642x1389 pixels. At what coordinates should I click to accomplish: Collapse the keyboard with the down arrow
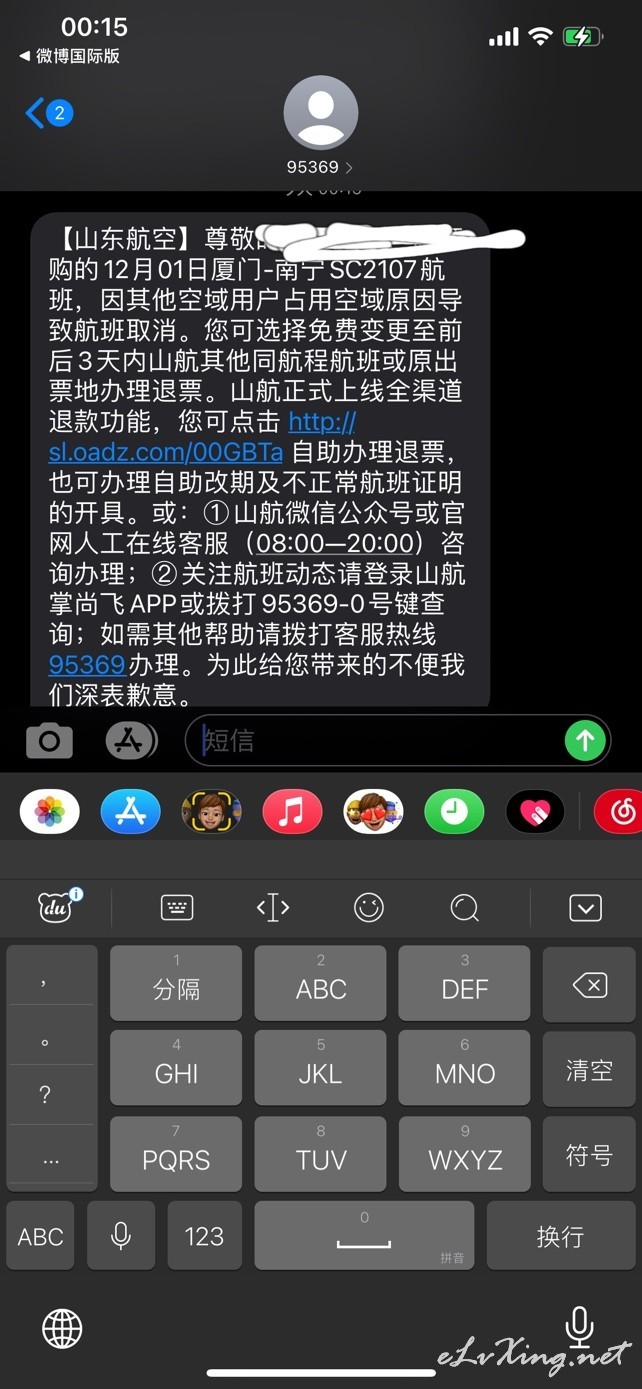click(585, 907)
